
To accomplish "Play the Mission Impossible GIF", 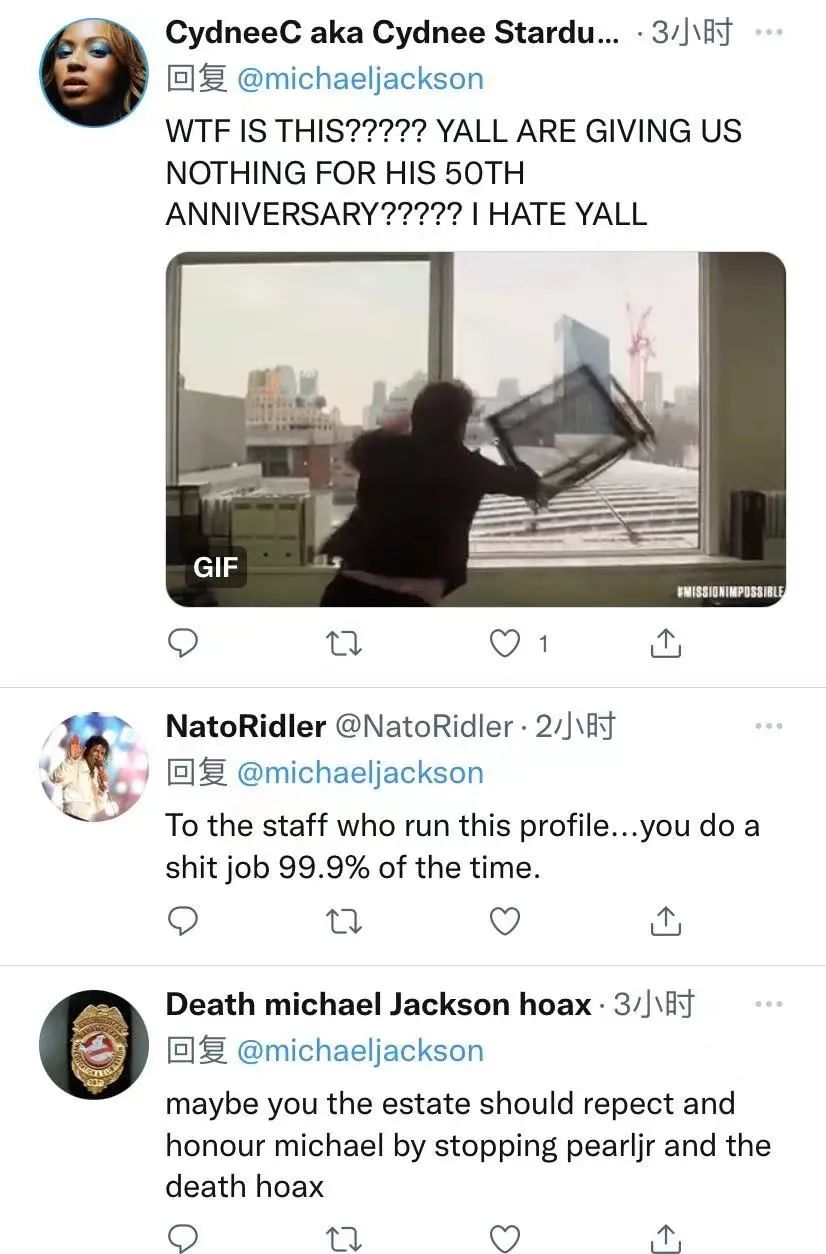I will pos(475,429).
